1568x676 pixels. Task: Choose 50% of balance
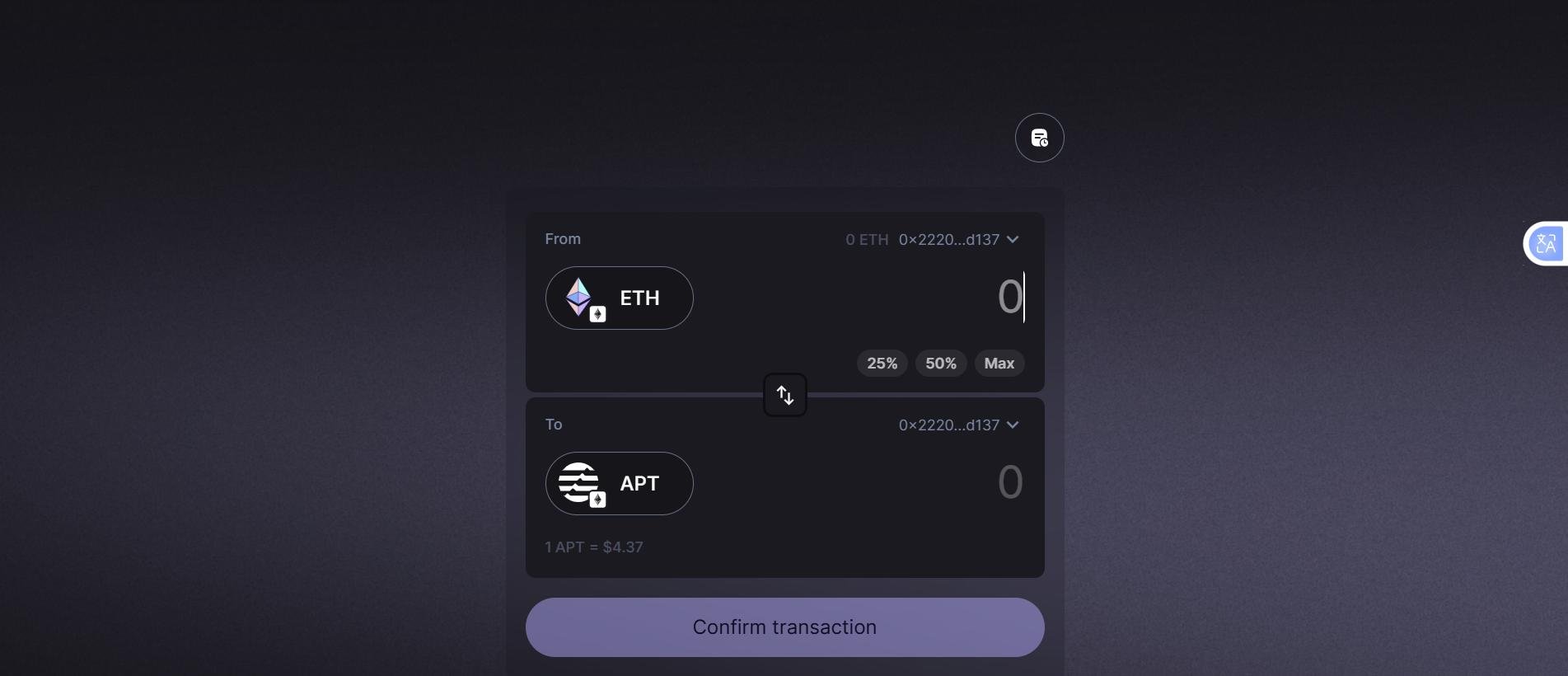click(x=940, y=364)
